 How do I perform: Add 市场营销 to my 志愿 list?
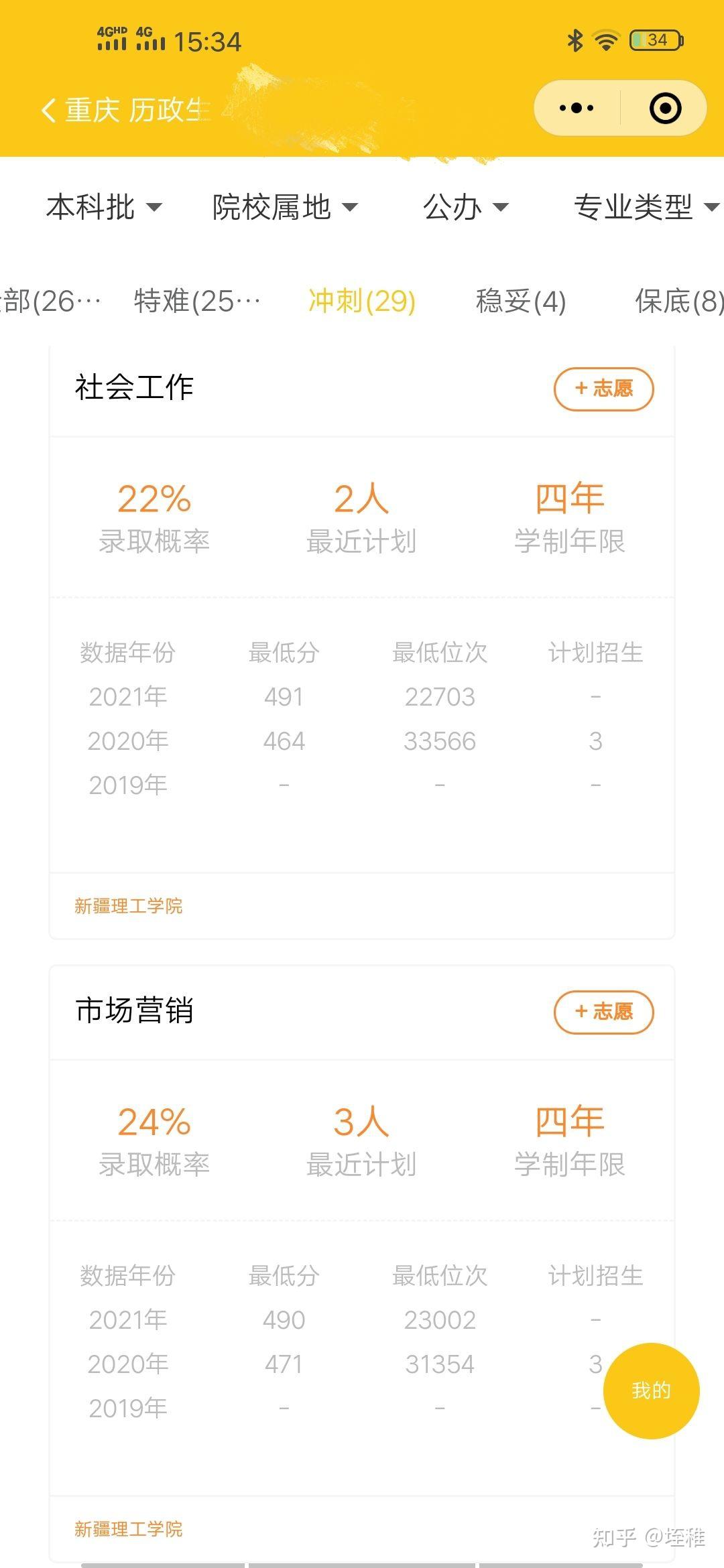coord(603,1012)
